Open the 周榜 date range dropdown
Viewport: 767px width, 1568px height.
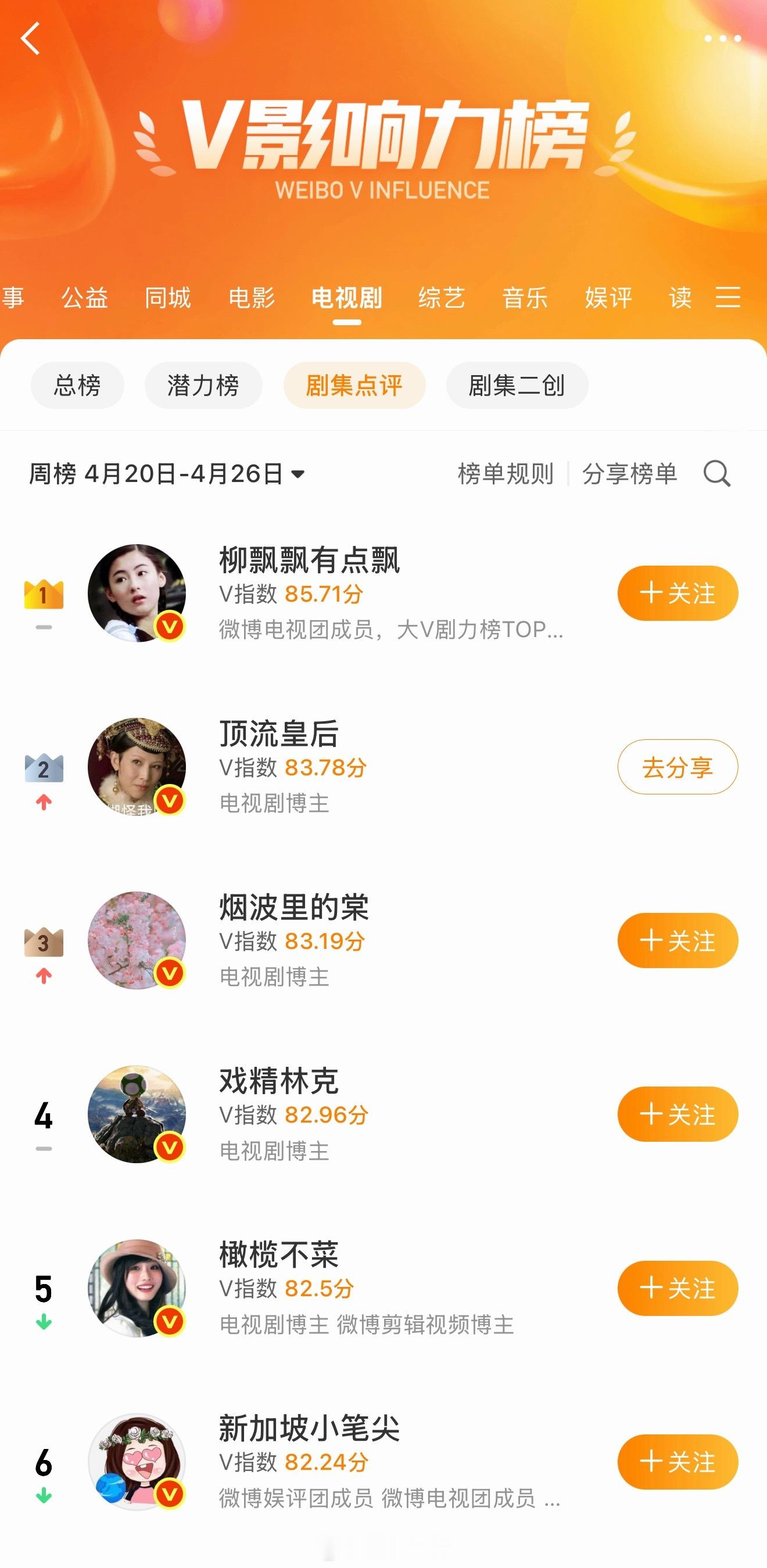coord(167,473)
